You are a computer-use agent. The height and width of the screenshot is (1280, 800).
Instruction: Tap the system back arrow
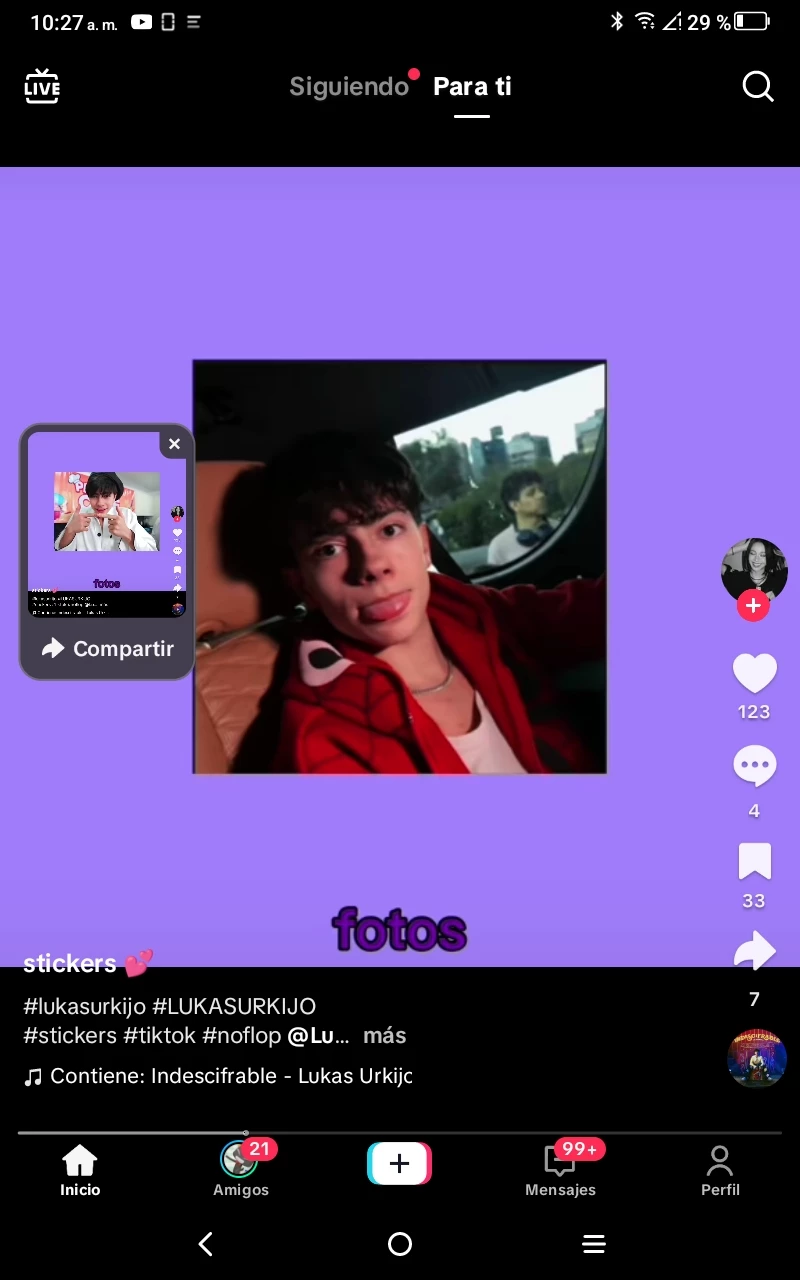(206, 1244)
